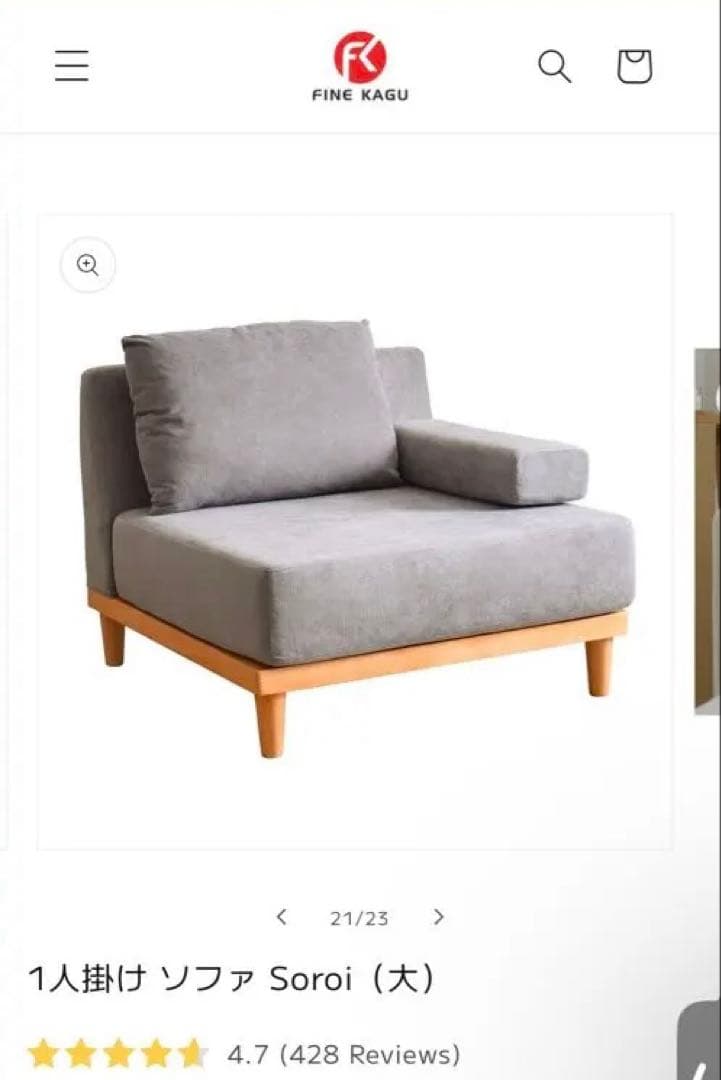
Task: Go to the next product image
Action: (x=438, y=917)
